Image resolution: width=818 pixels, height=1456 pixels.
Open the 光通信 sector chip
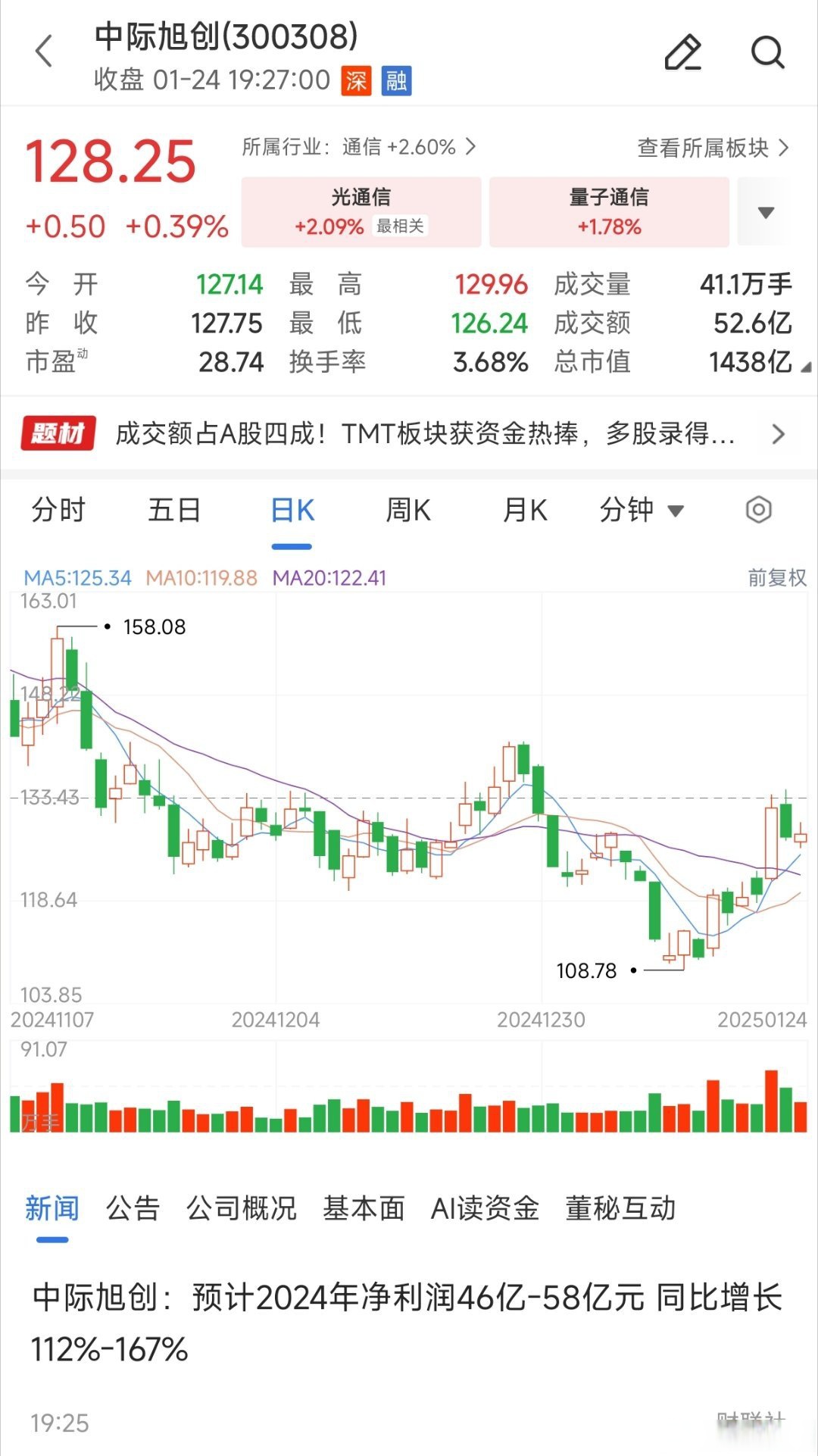[x=361, y=212]
